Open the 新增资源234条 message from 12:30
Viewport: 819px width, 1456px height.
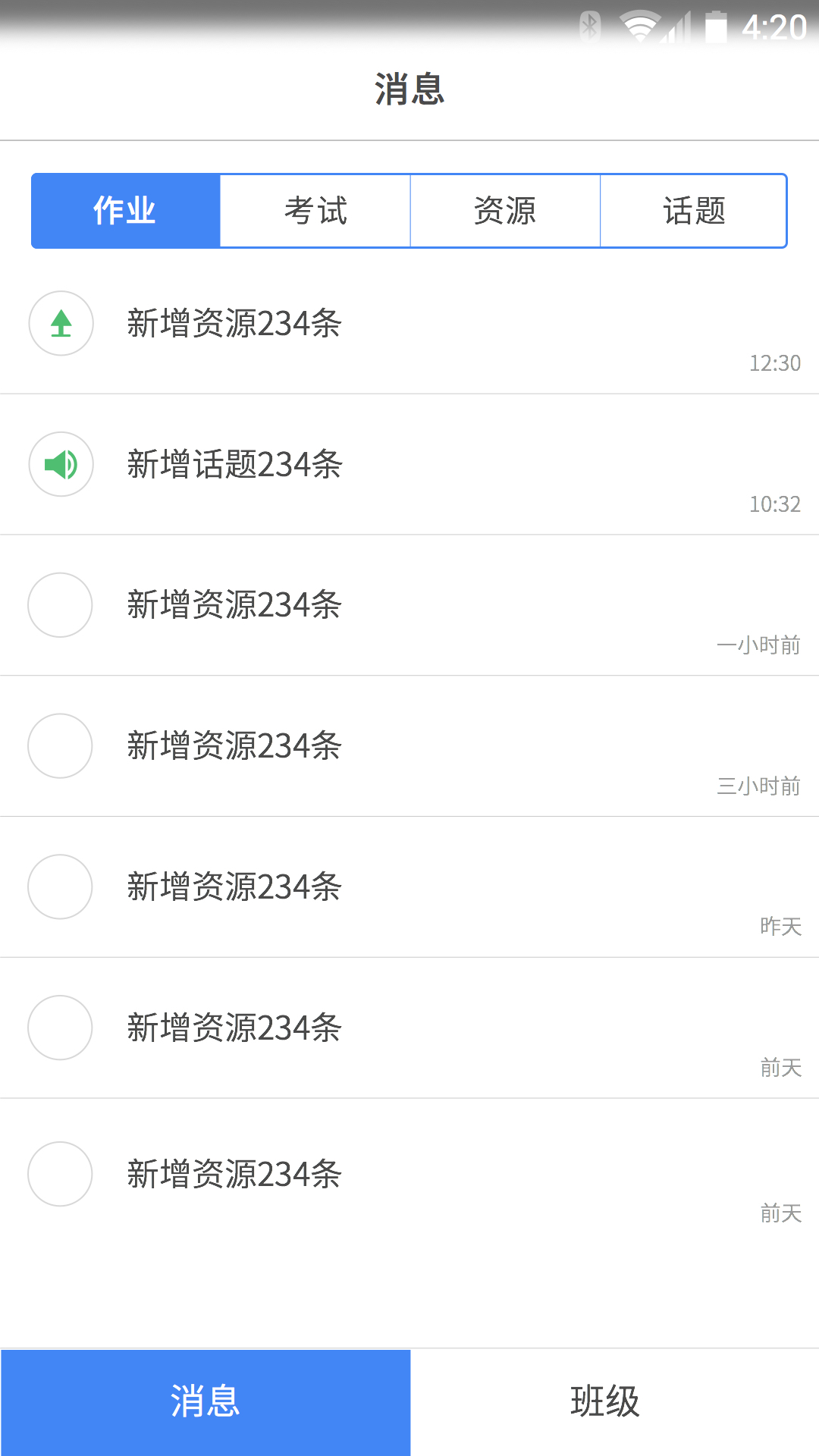click(409, 324)
